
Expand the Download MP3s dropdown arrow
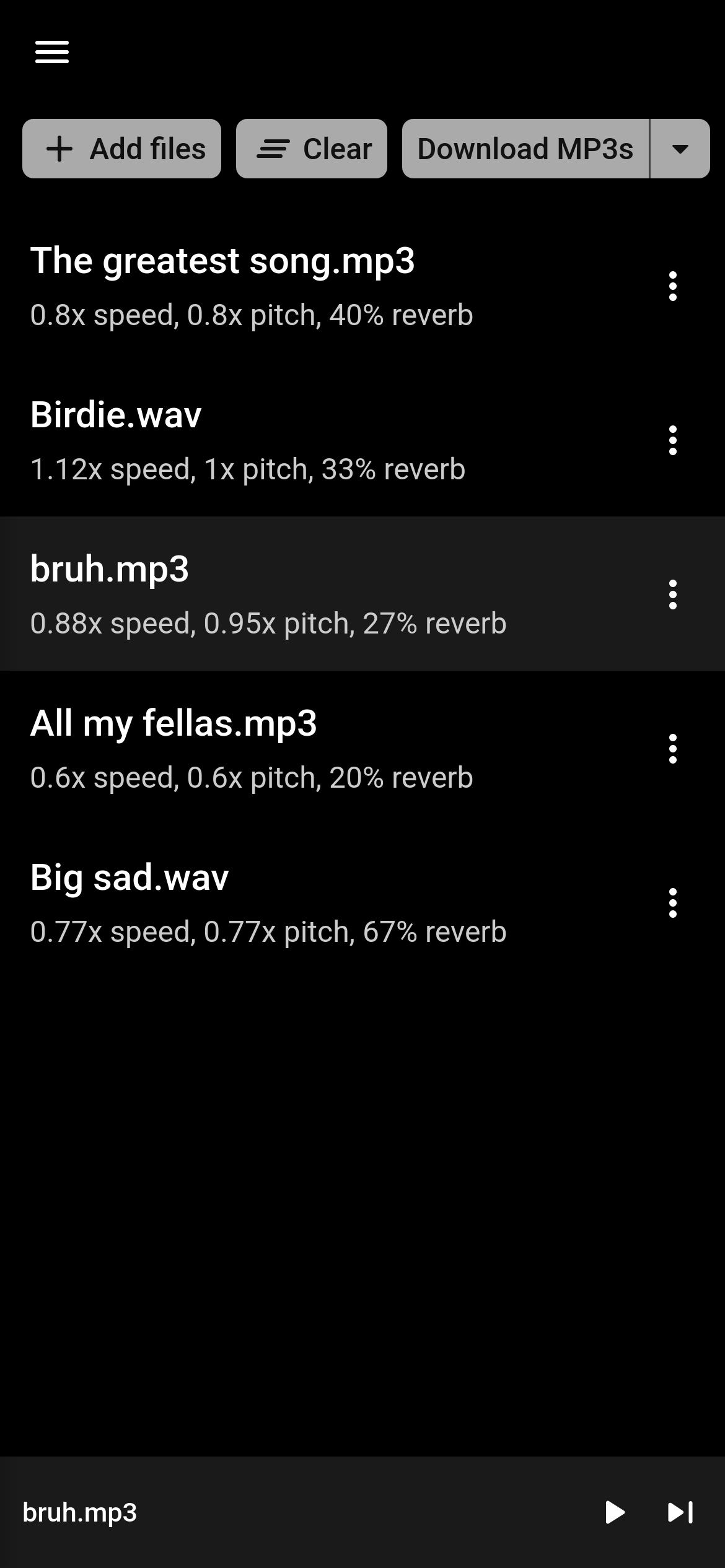679,149
